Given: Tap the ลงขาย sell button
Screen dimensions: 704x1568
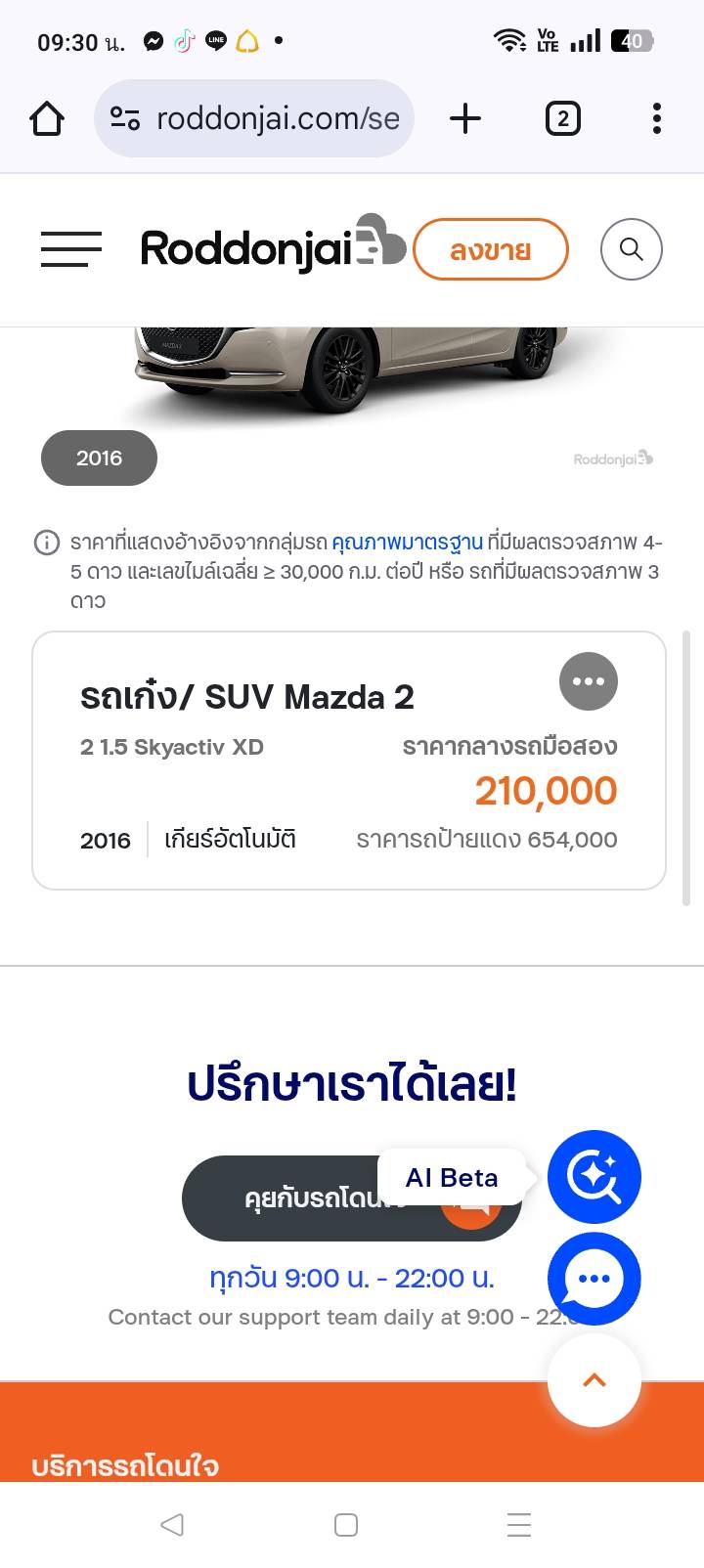Looking at the screenshot, I should pos(490,250).
